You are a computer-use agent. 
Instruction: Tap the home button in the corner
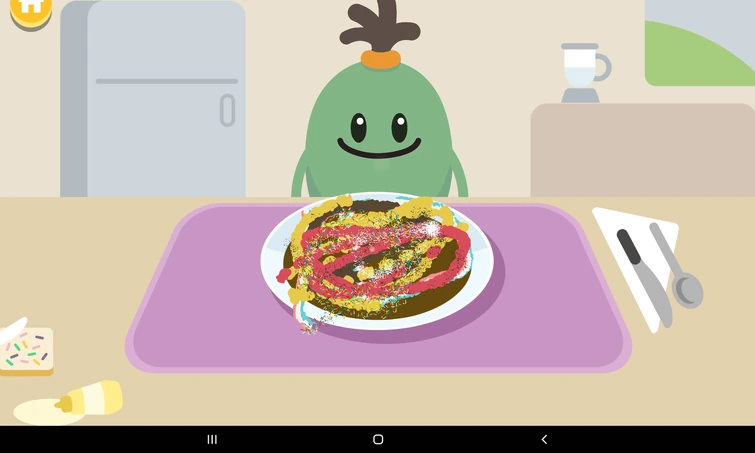(30, 8)
